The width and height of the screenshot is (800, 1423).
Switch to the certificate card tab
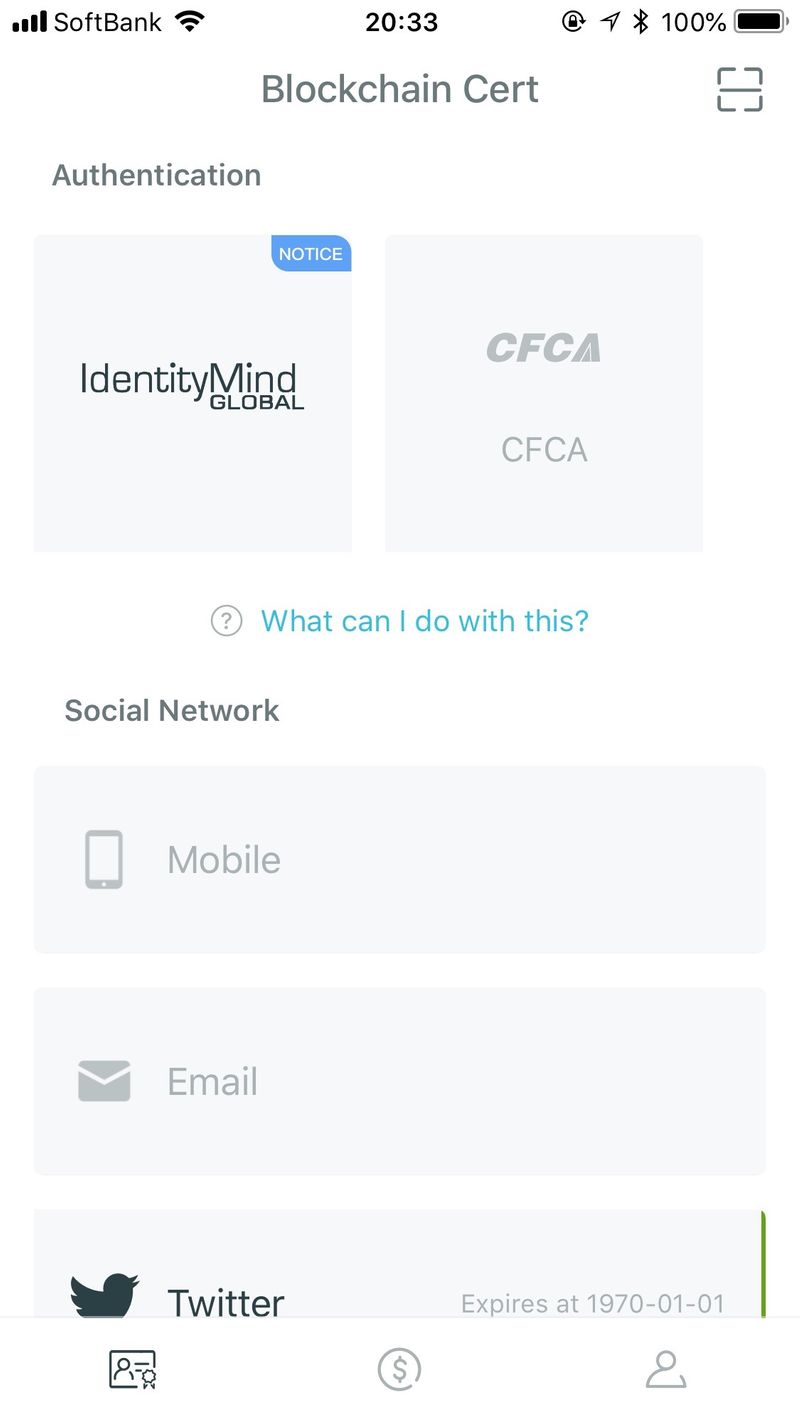pyautogui.click(x=132, y=1369)
